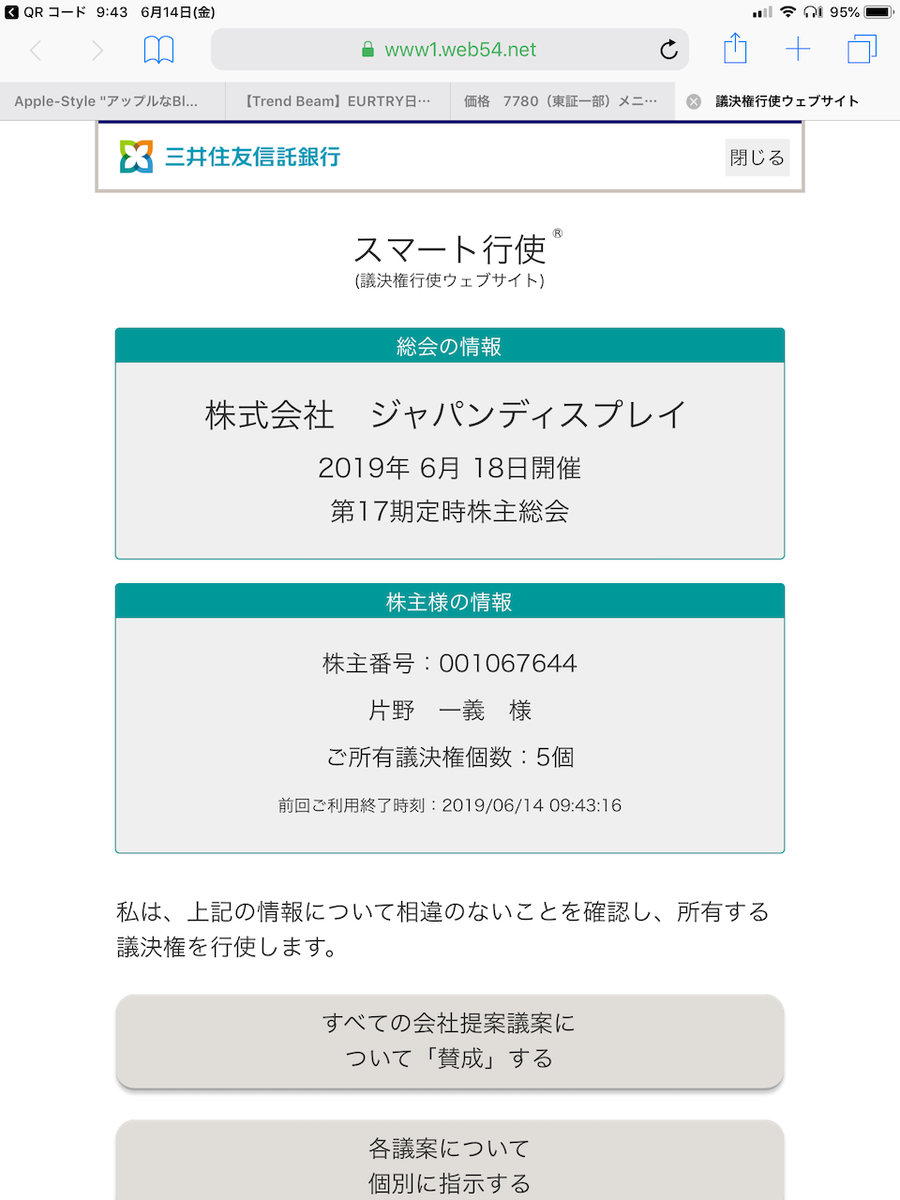Viewport: 900px width, 1200px height.
Task: Choose 各議案について個別に指示する
Action: tap(450, 1160)
